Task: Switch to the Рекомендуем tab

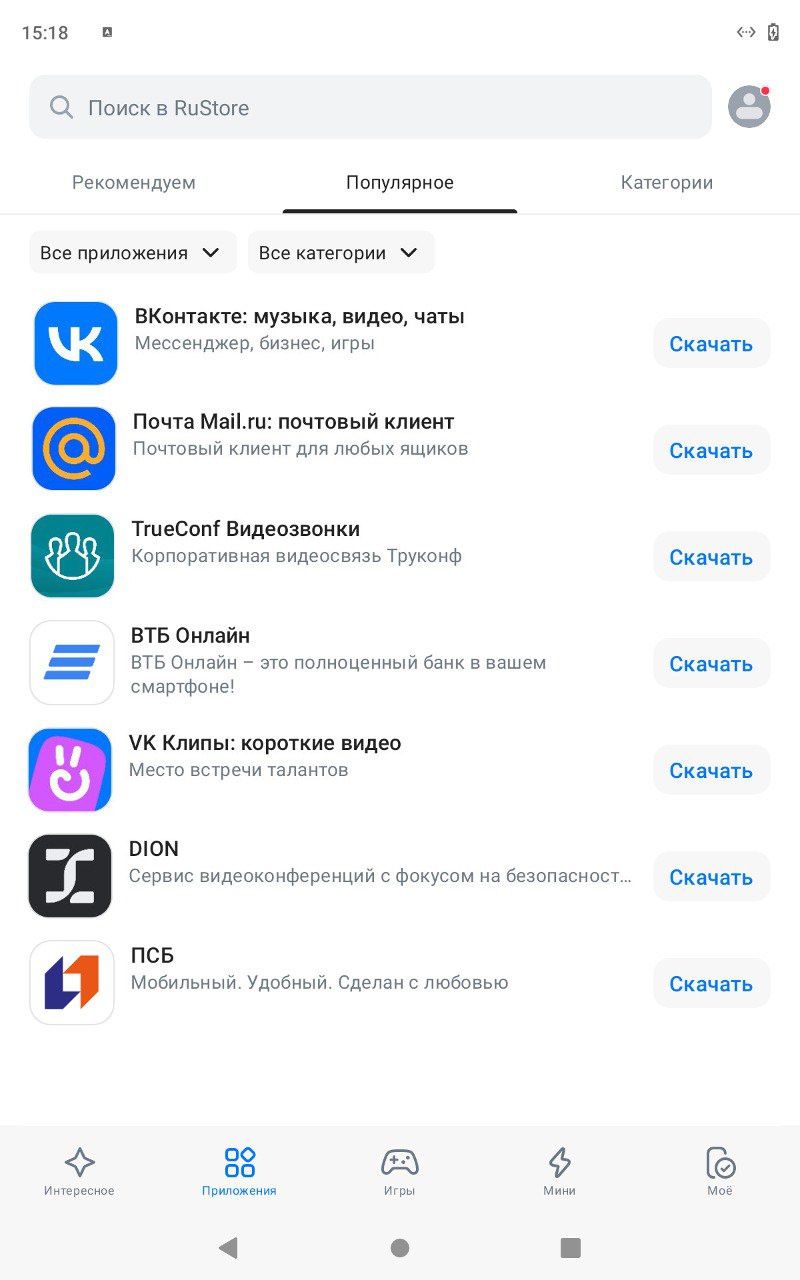Action: (134, 183)
